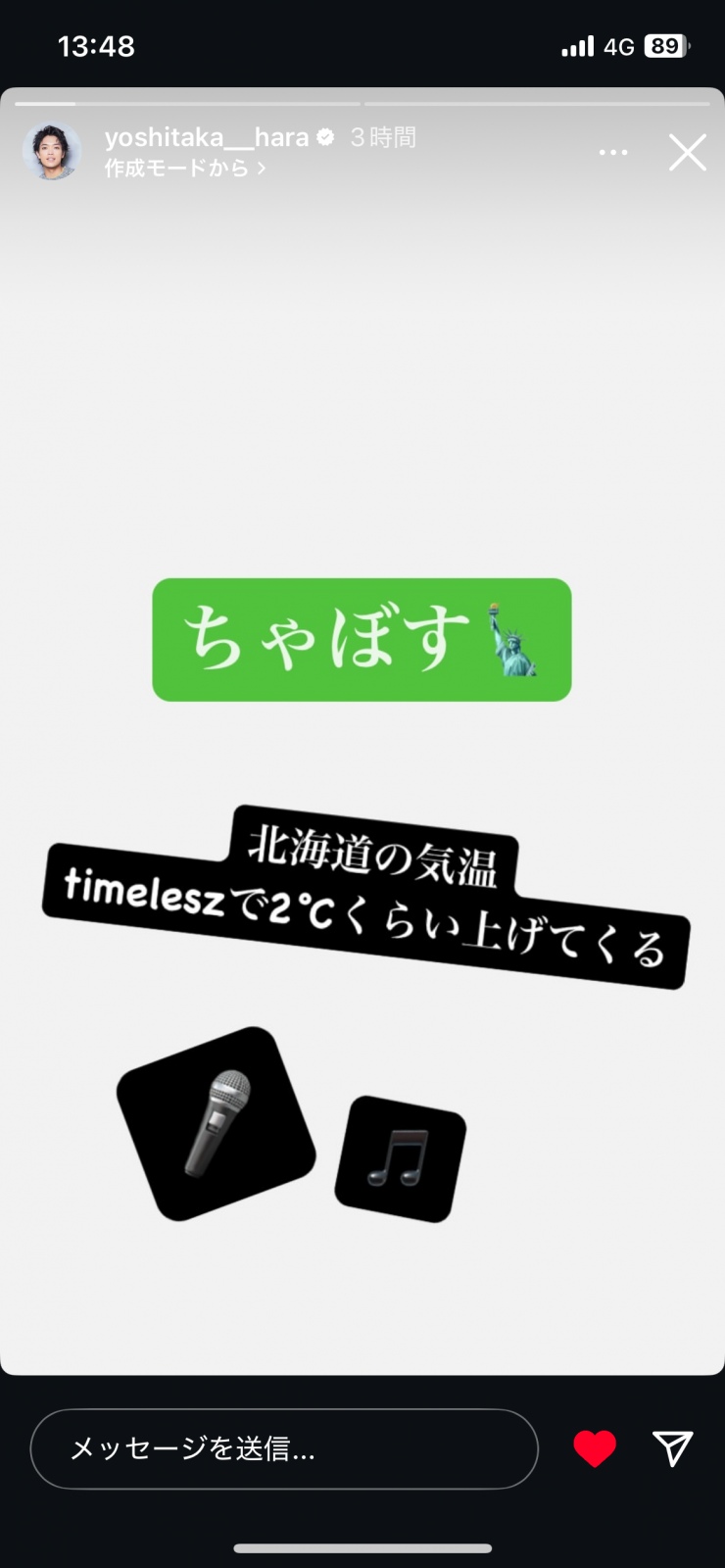This screenshot has width=725, height=1568.
Task: Close the story with the X button
Action: pos(687,153)
